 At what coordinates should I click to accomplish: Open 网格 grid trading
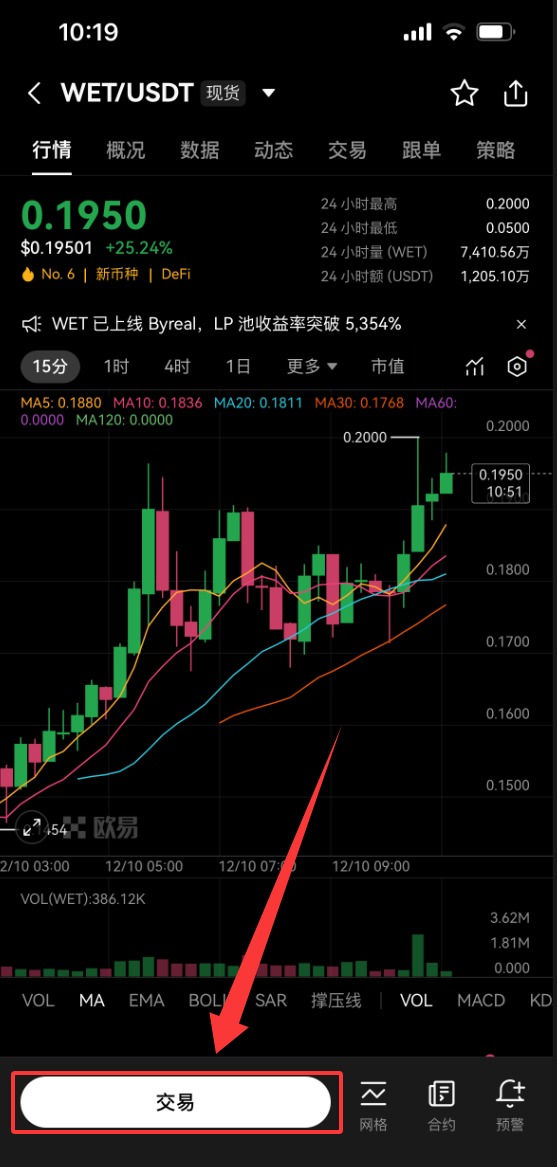(x=373, y=1105)
